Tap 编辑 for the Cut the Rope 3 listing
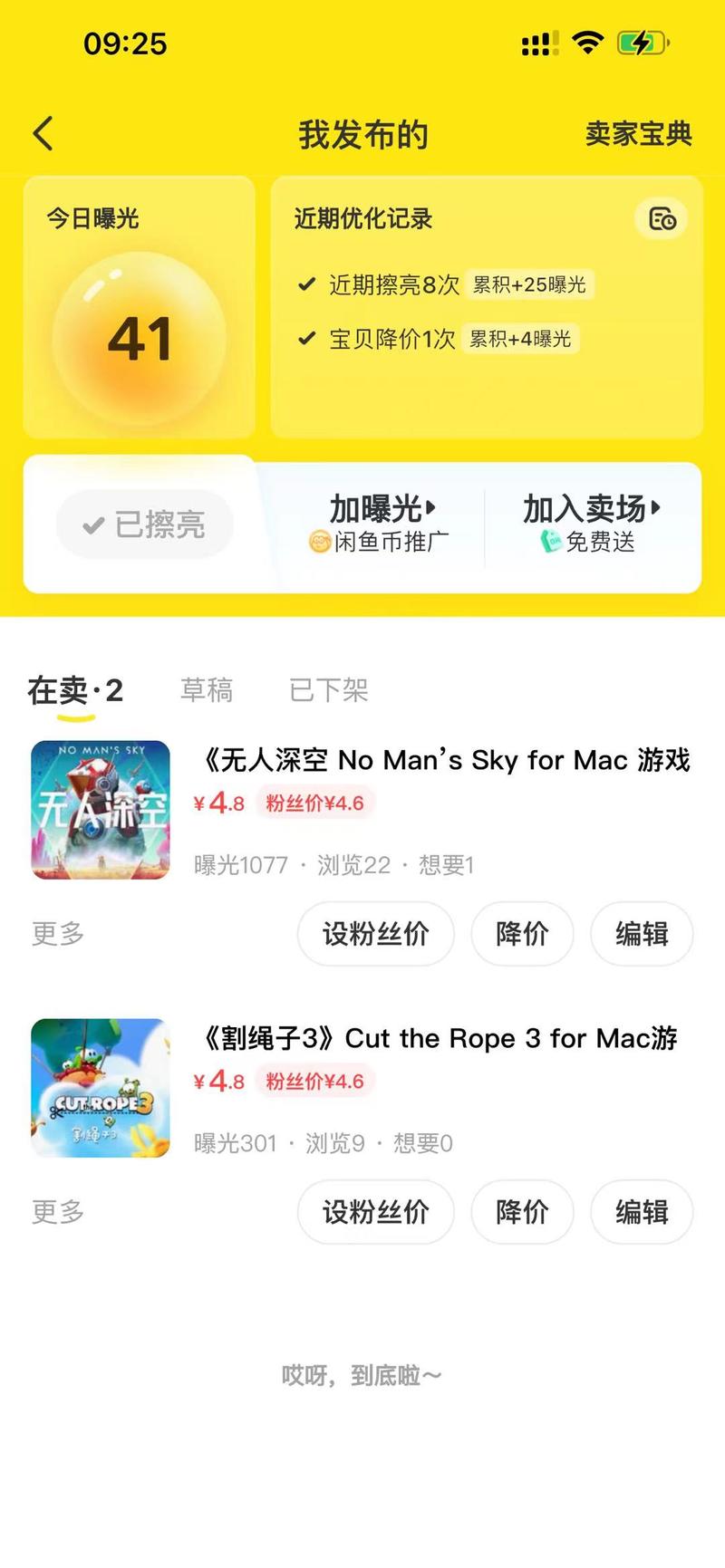The width and height of the screenshot is (725, 1568). coord(642,1213)
